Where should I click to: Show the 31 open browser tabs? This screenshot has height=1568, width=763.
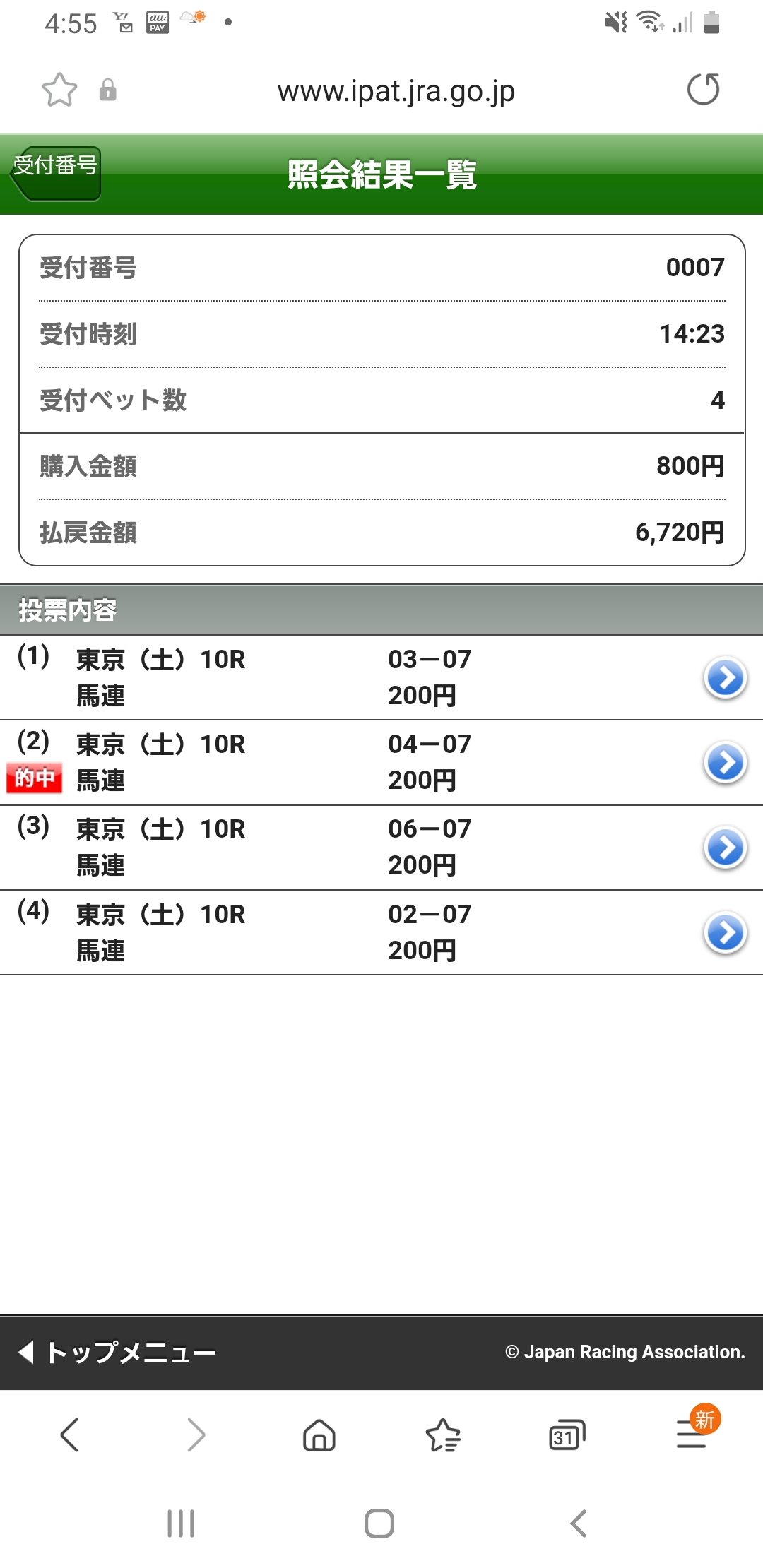coord(567,1435)
